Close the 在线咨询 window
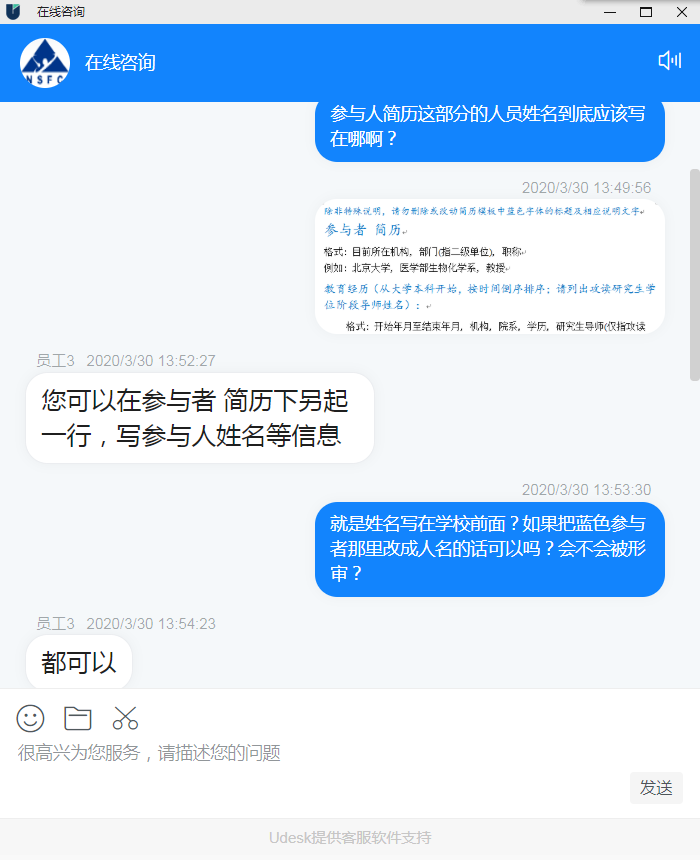Screen dimensions: 700x860 click(680, 12)
